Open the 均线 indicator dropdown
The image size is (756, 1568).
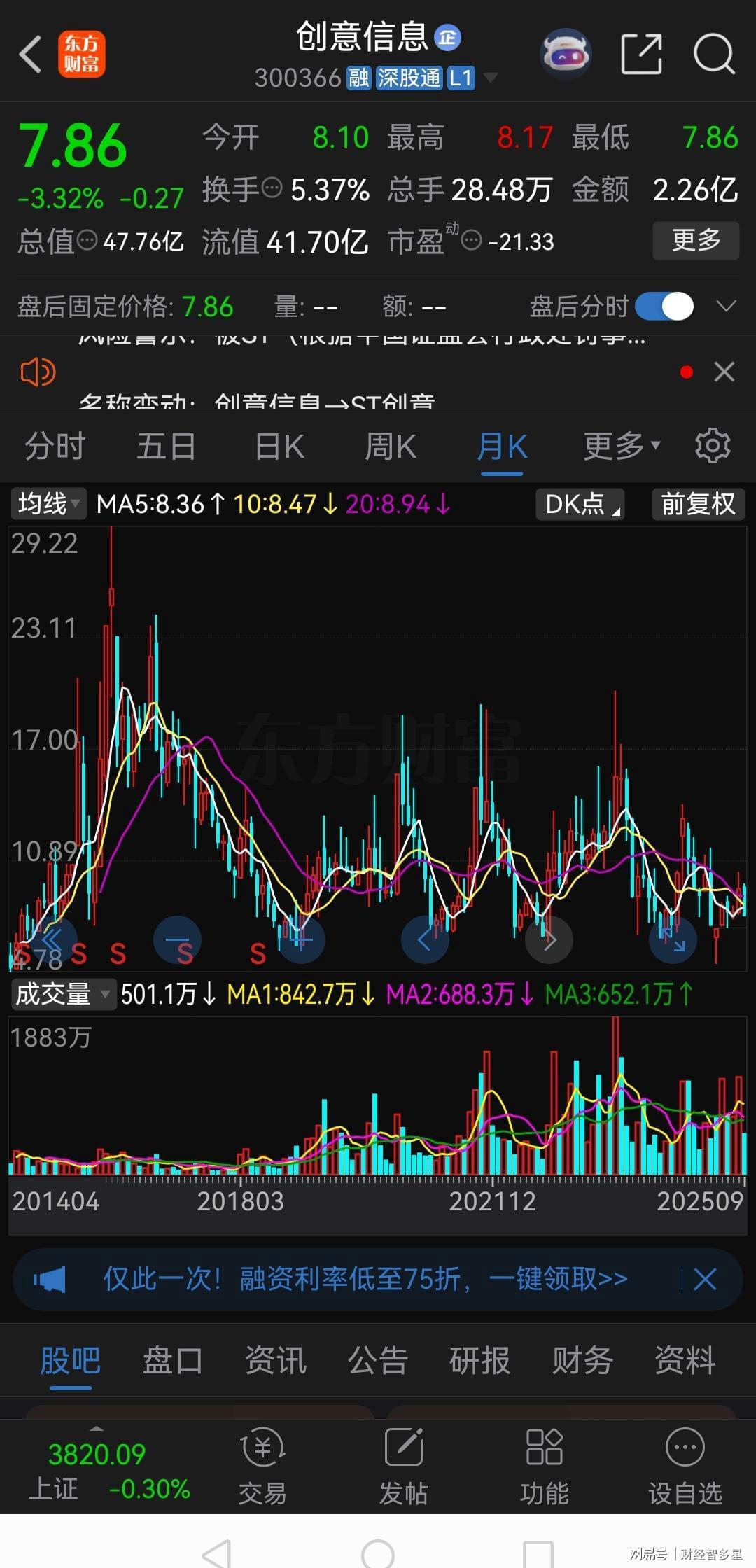48,504
